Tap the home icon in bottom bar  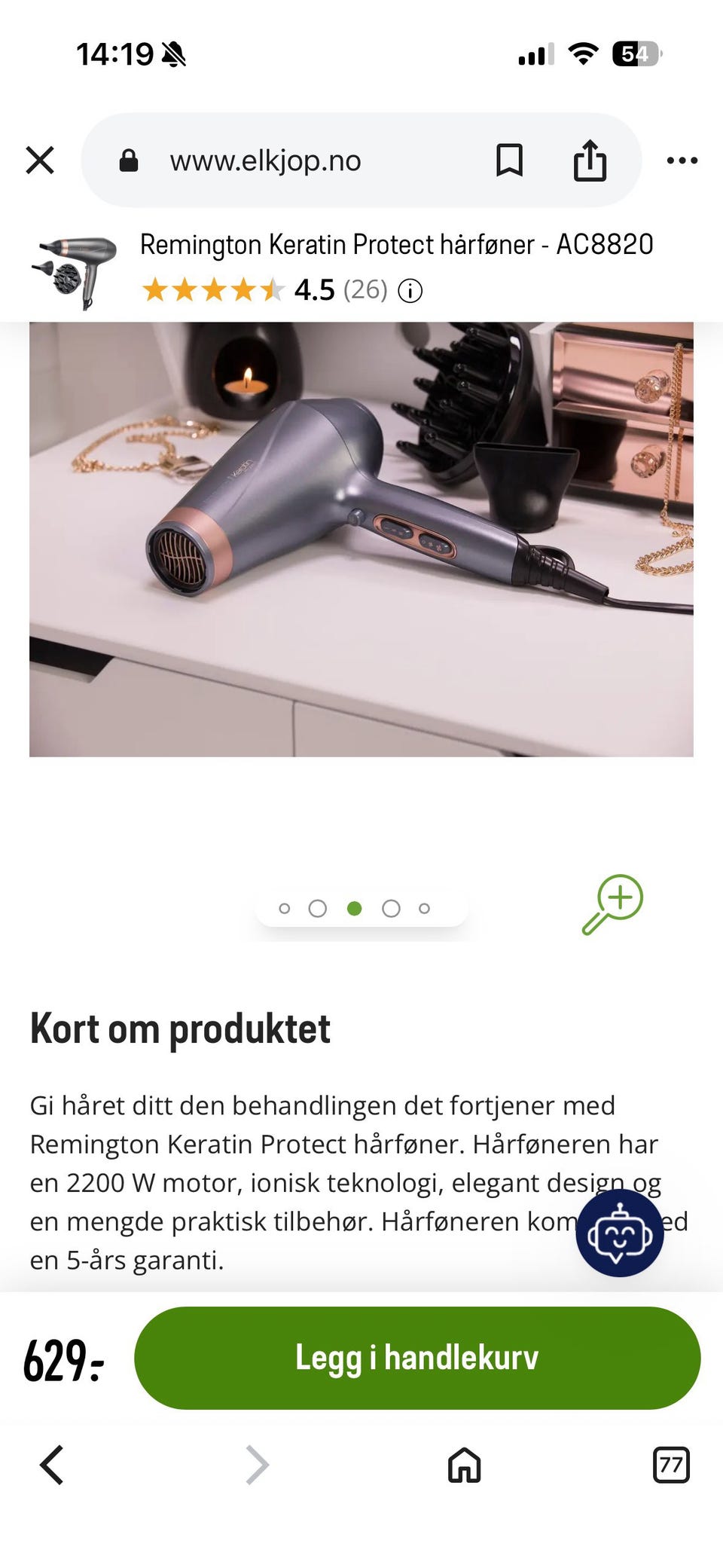pos(463,1467)
